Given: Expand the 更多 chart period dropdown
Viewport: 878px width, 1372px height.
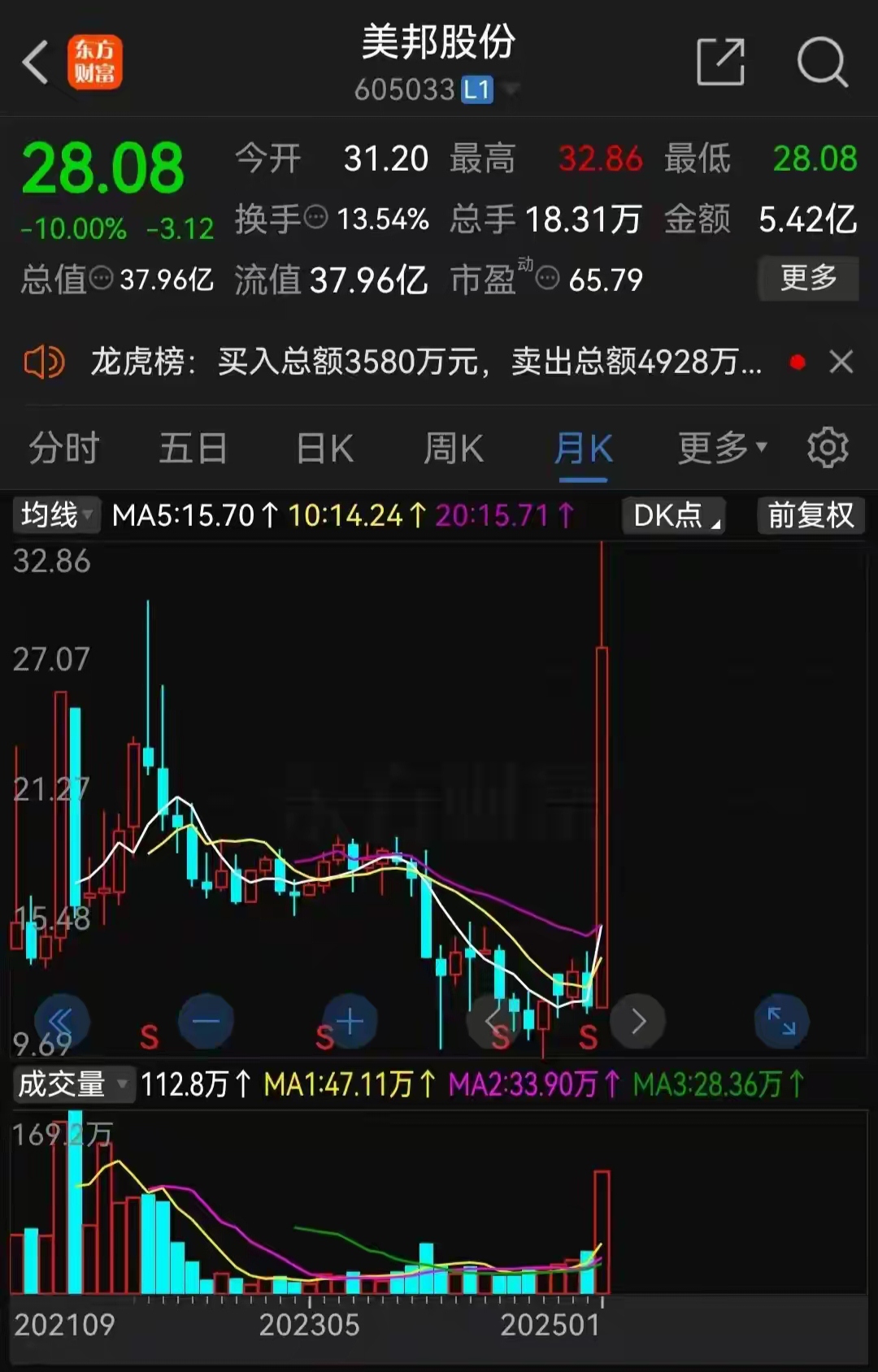Looking at the screenshot, I should pos(722,447).
